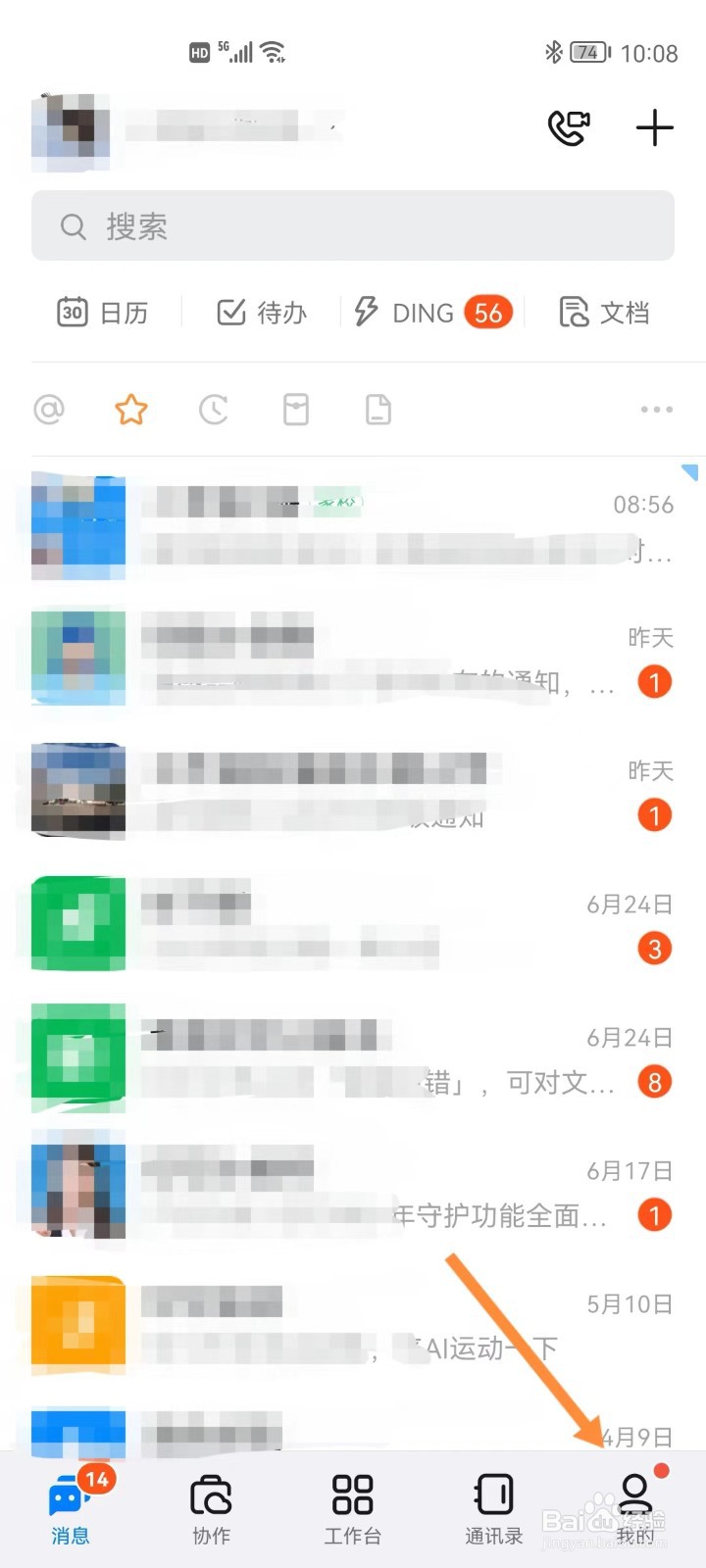Open the @ mentions filter
The height and width of the screenshot is (1568, 706).
tap(47, 410)
